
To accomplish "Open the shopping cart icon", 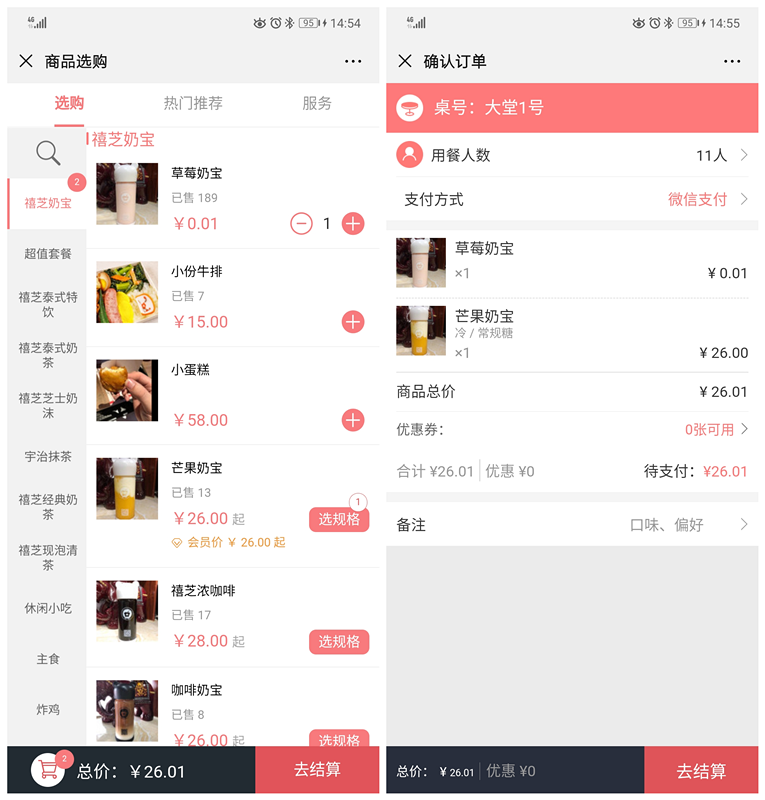I will coord(47,770).
